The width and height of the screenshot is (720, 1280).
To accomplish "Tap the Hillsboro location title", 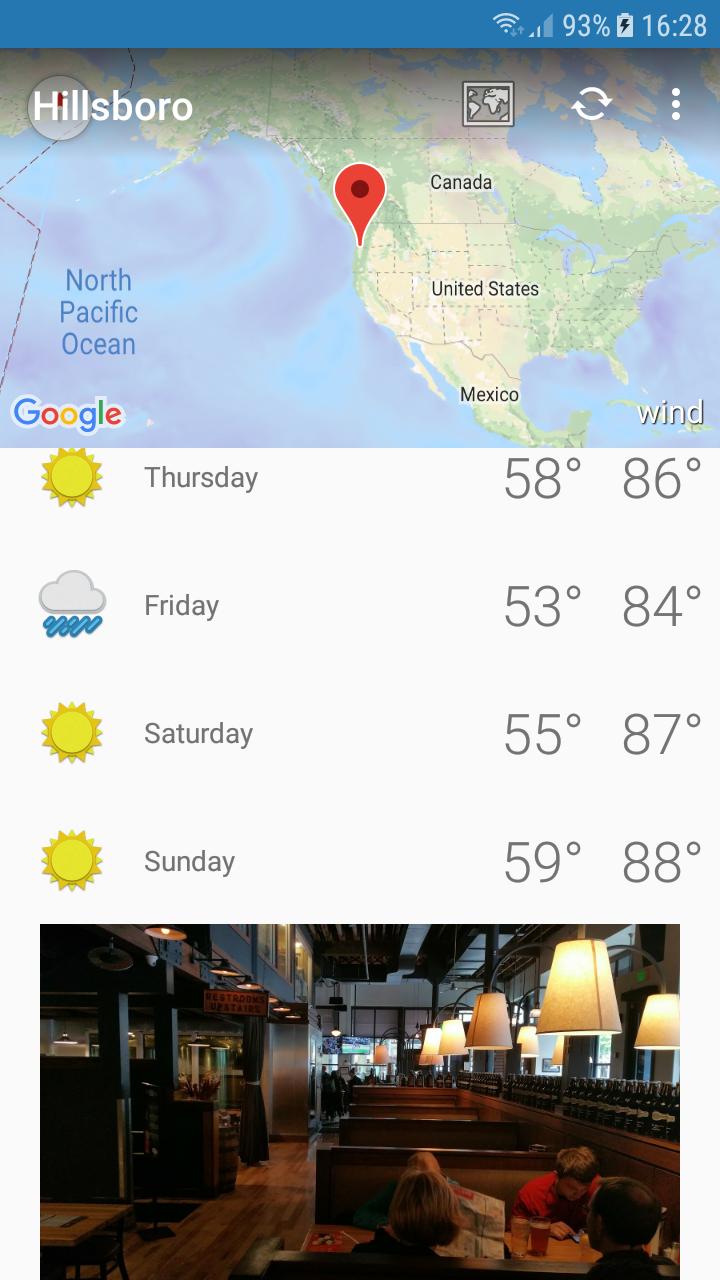I will (x=113, y=106).
